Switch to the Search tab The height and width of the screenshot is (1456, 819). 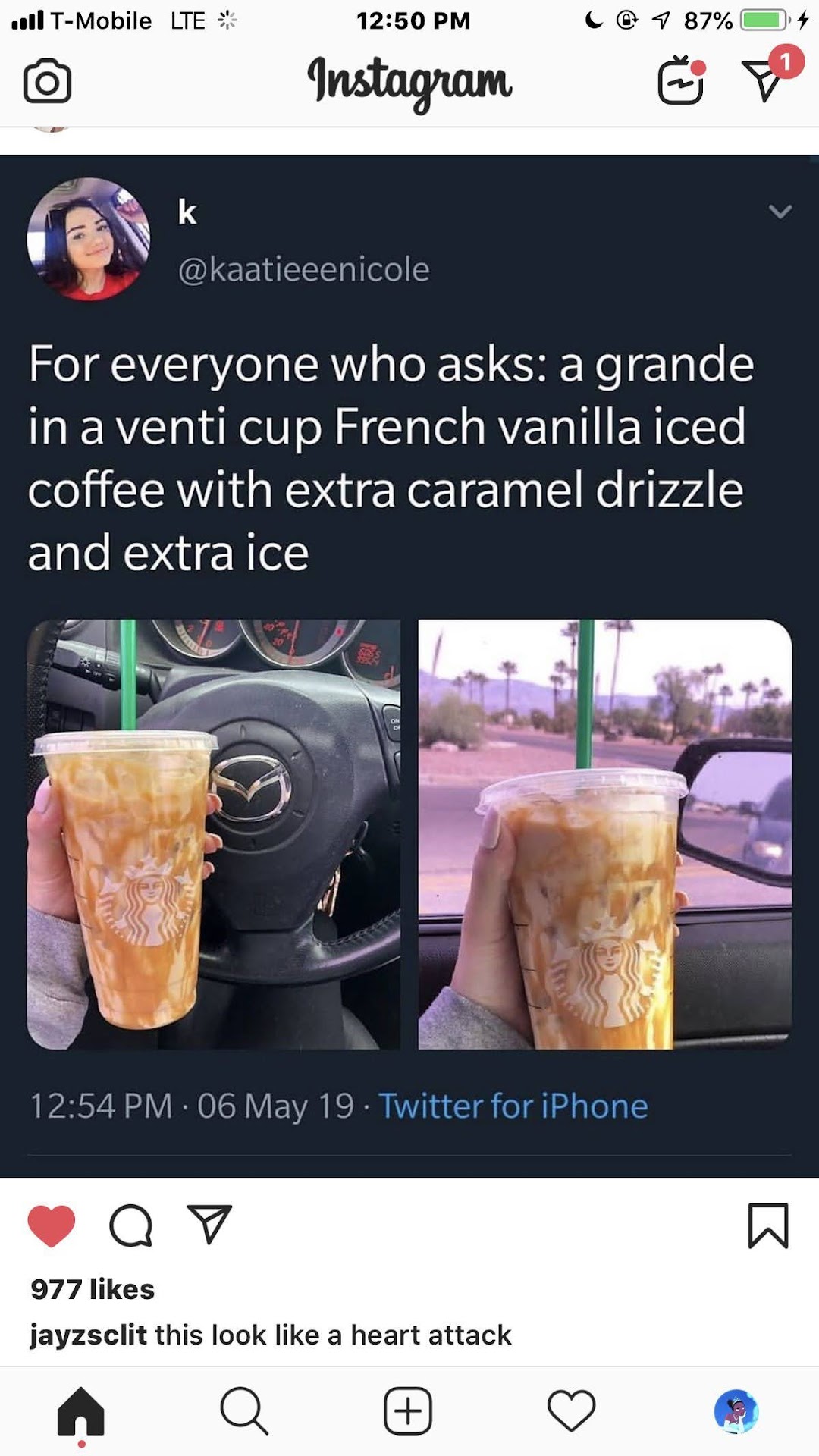coord(244,1412)
